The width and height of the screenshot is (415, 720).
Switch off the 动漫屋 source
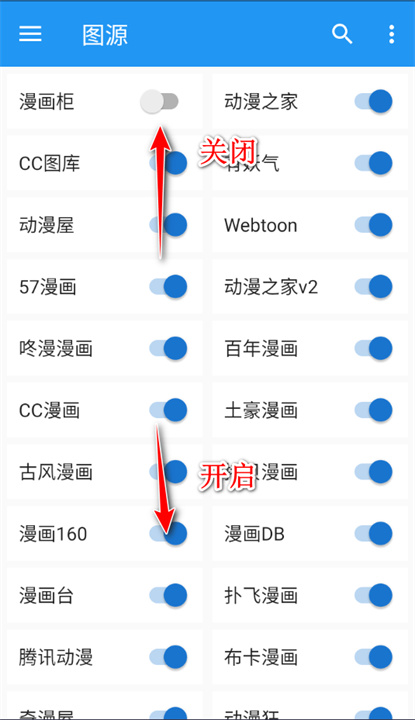168,225
